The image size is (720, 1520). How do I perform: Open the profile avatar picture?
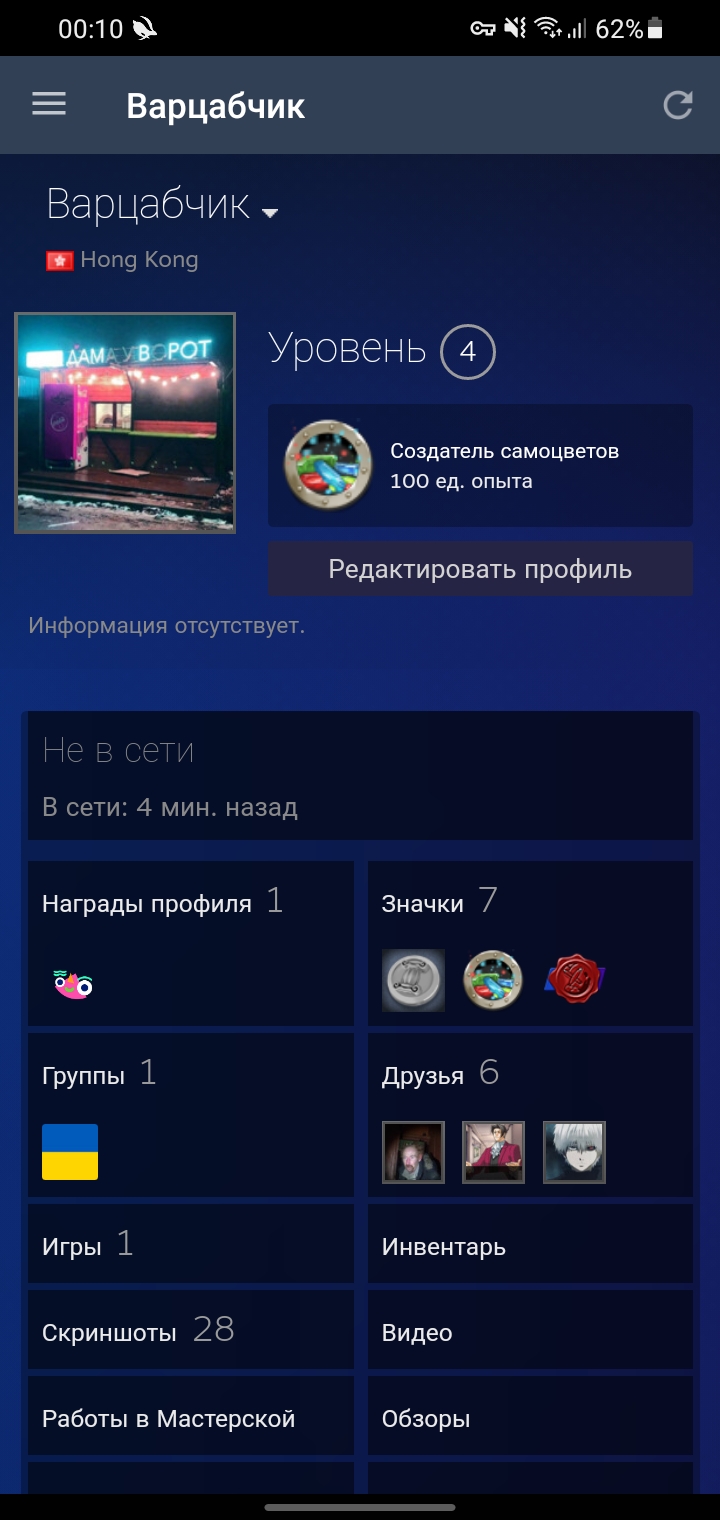[x=125, y=423]
